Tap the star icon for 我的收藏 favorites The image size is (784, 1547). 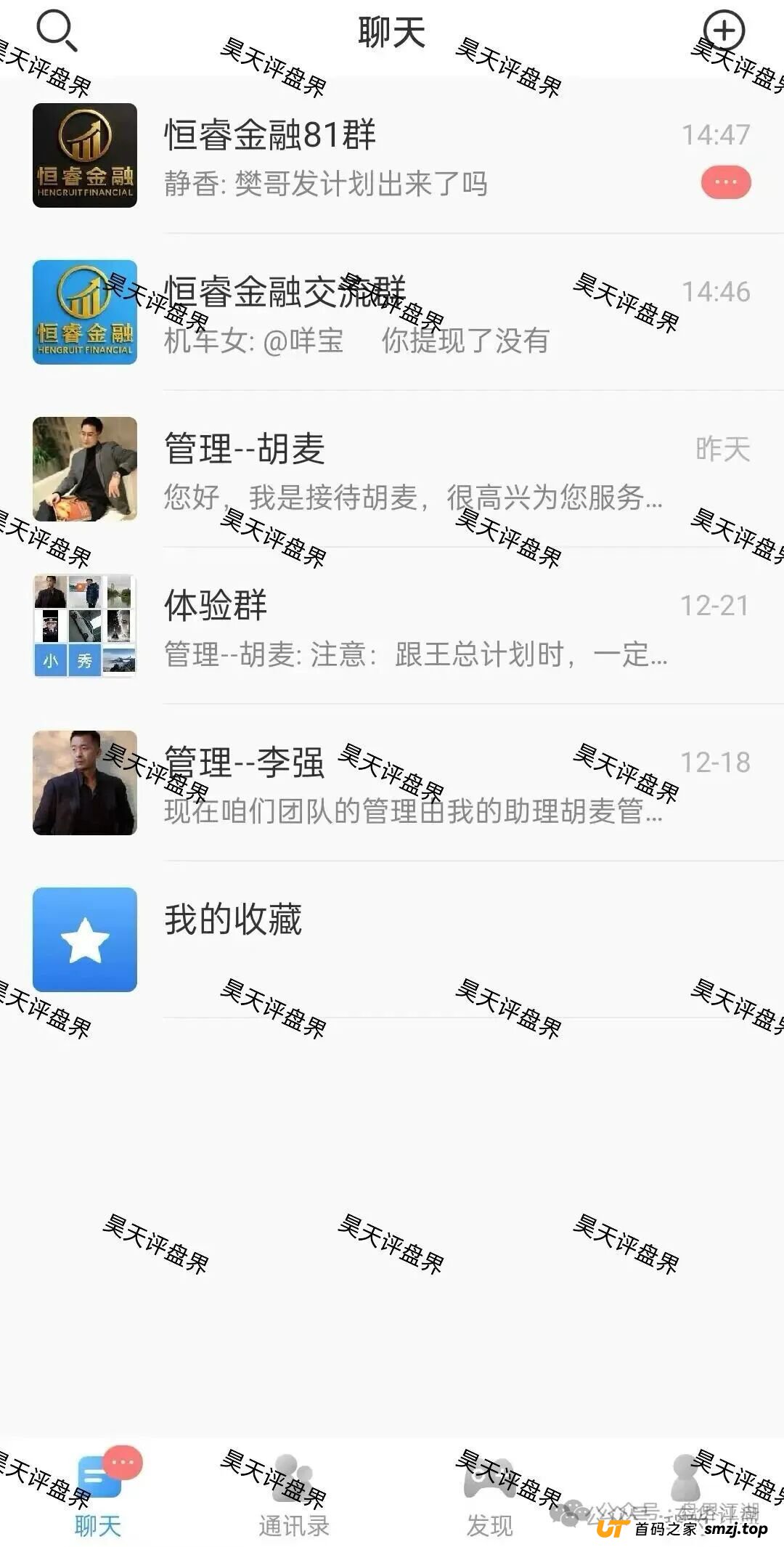coord(85,938)
